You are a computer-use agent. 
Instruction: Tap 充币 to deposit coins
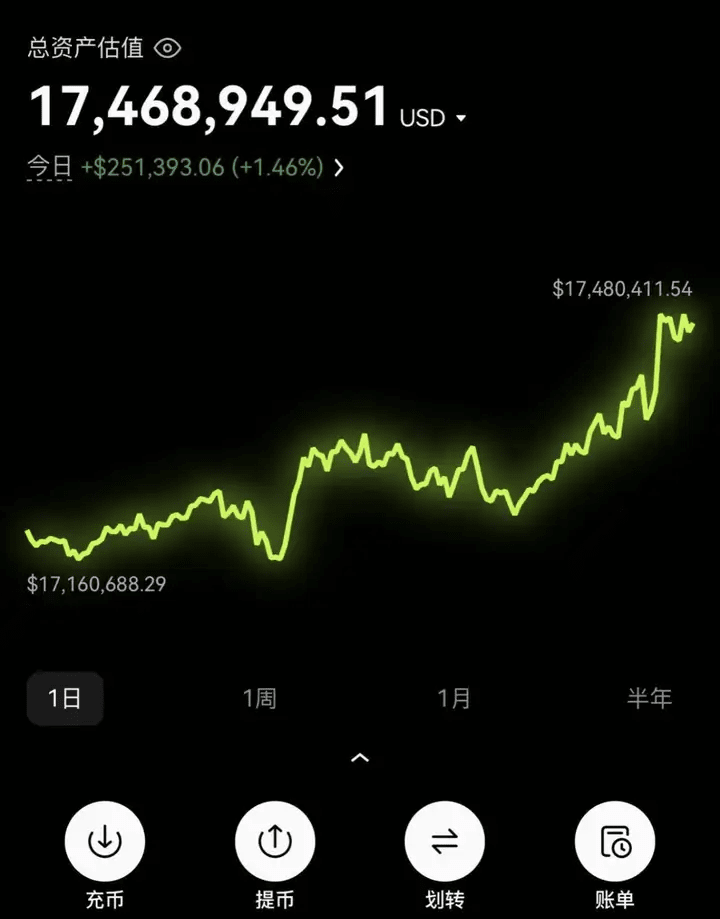point(105,842)
